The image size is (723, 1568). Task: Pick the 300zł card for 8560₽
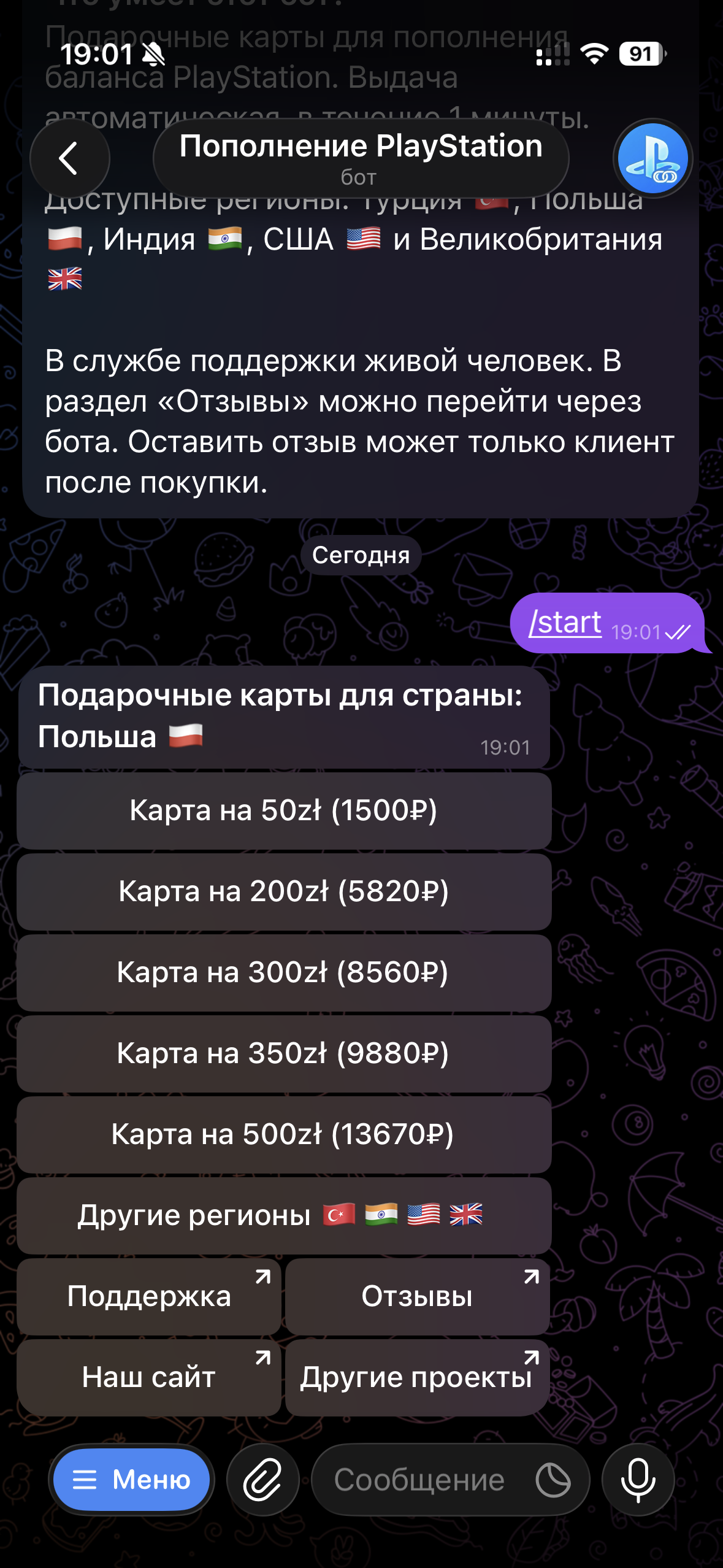coord(284,972)
